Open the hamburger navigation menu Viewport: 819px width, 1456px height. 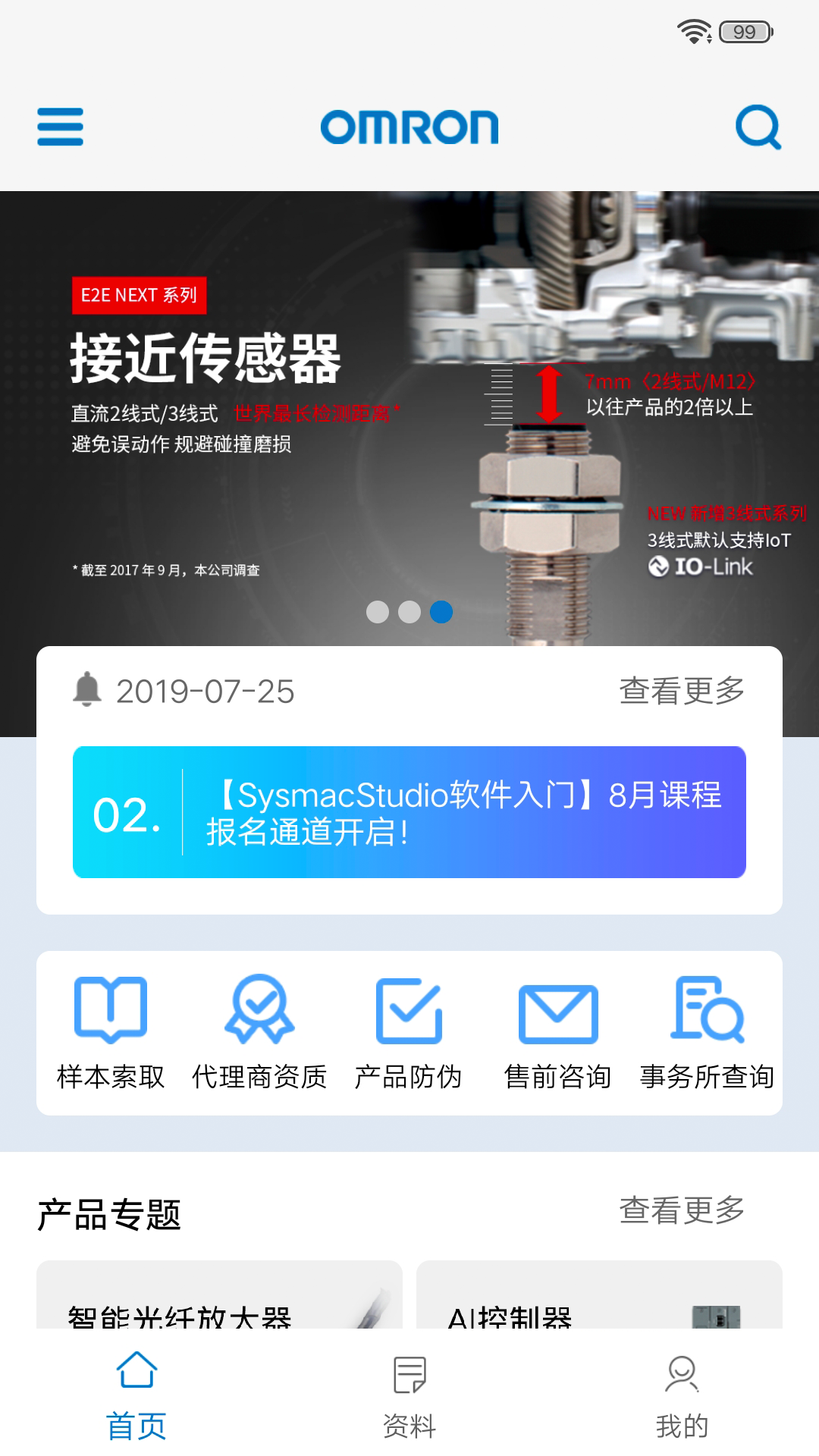61,128
